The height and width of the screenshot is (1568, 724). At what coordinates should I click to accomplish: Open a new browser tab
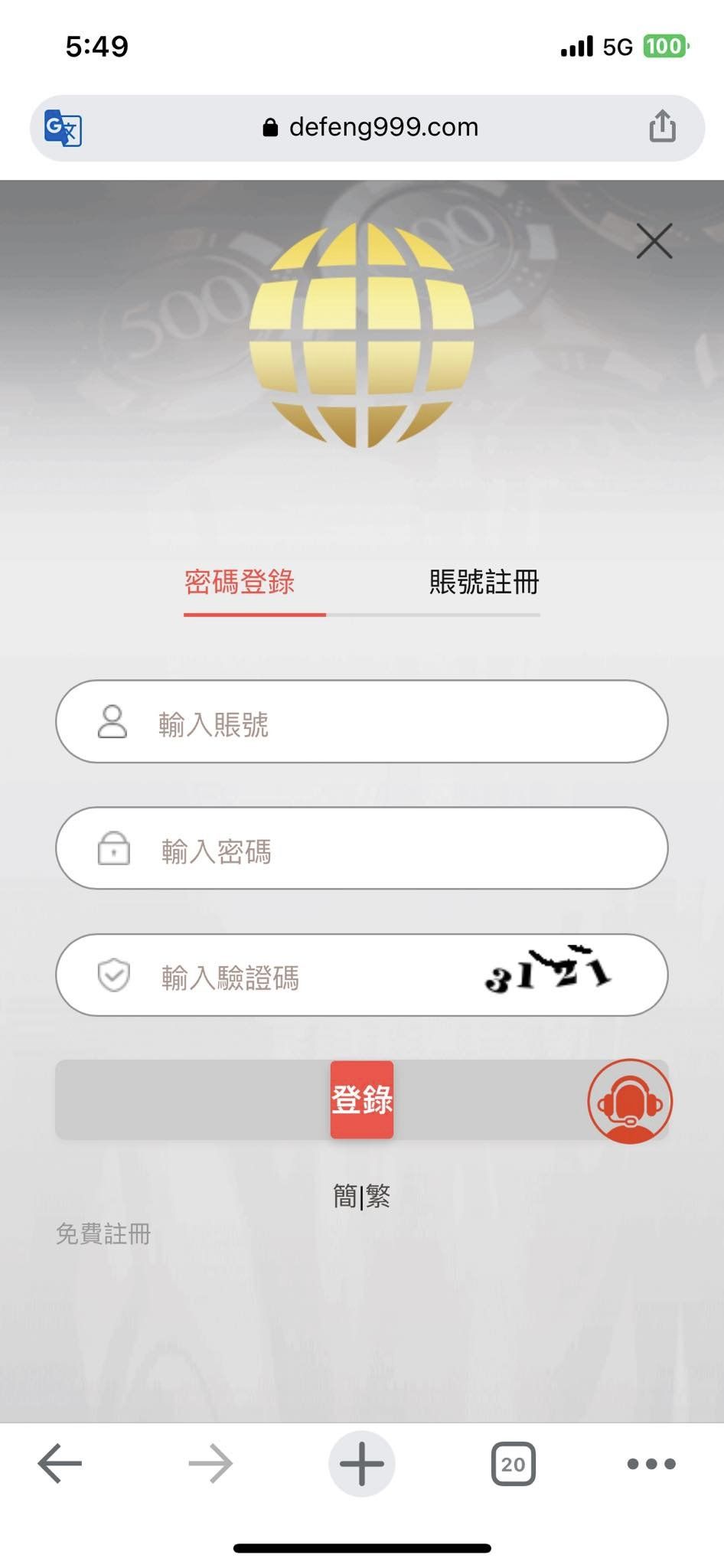tap(361, 1464)
